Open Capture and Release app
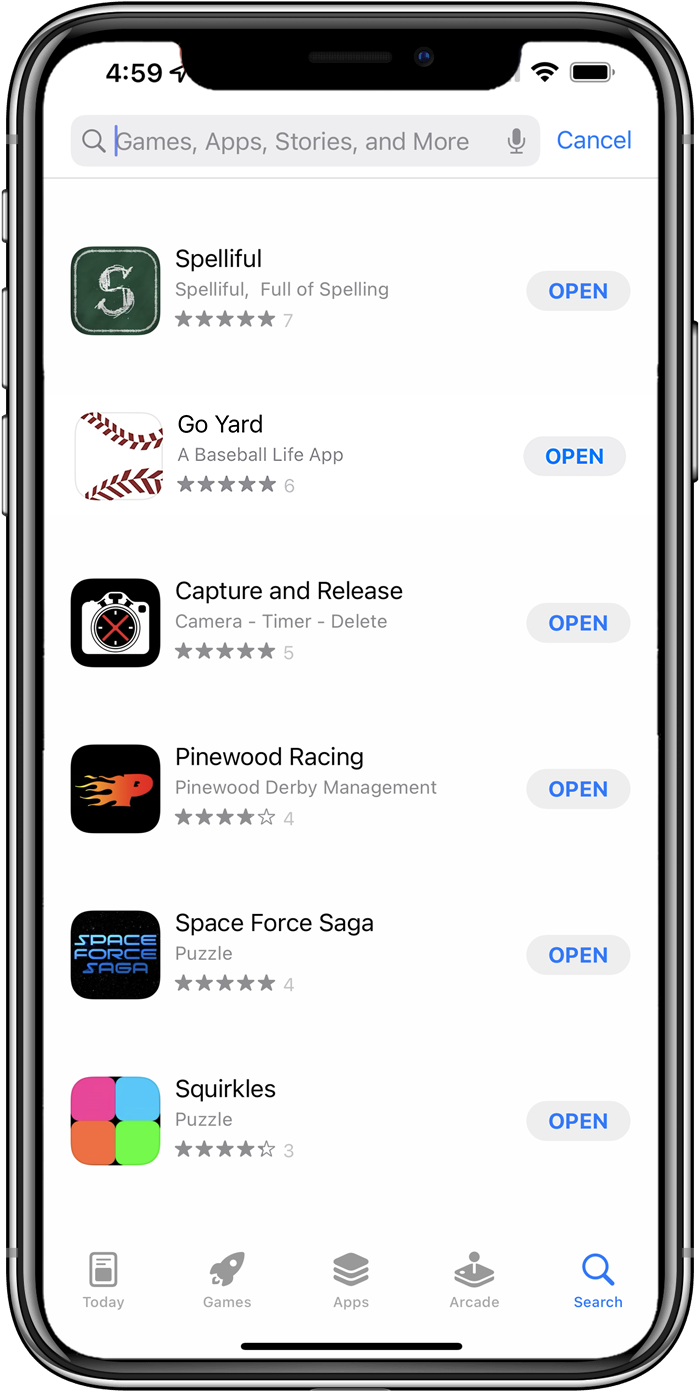The image size is (700, 1392). click(578, 623)
